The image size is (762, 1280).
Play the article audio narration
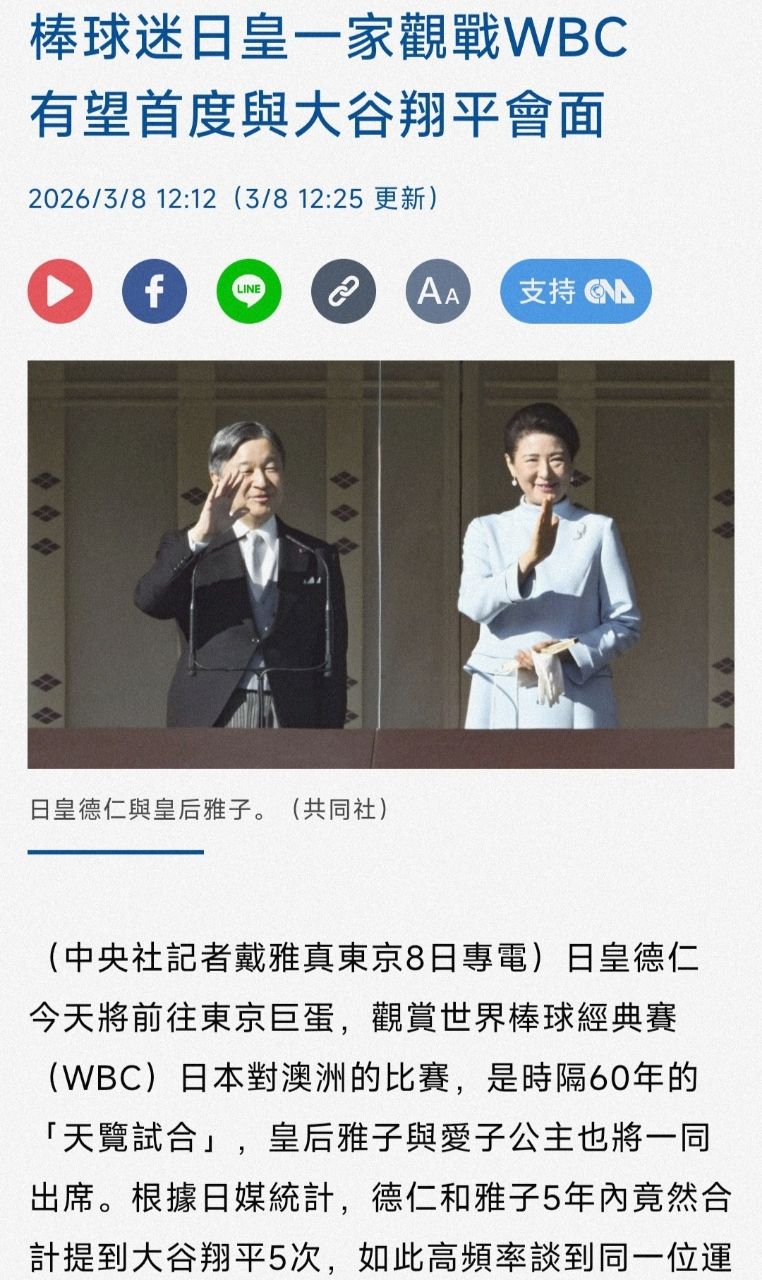pyautogui.click(x=60, y=291)
